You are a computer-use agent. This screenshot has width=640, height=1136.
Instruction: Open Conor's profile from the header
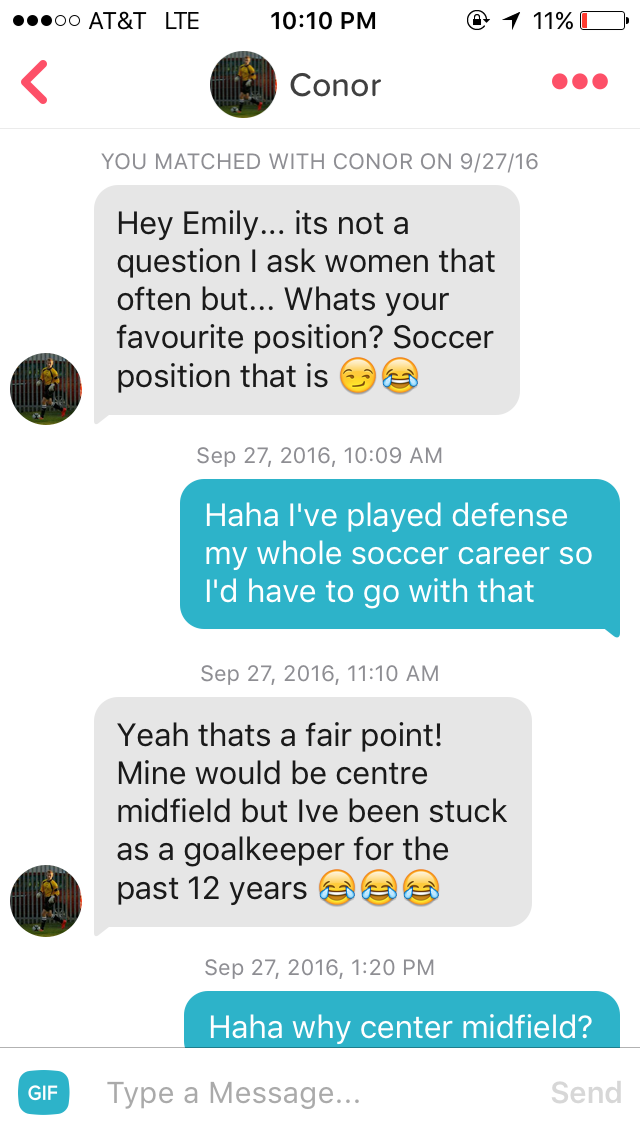(243, 85)
